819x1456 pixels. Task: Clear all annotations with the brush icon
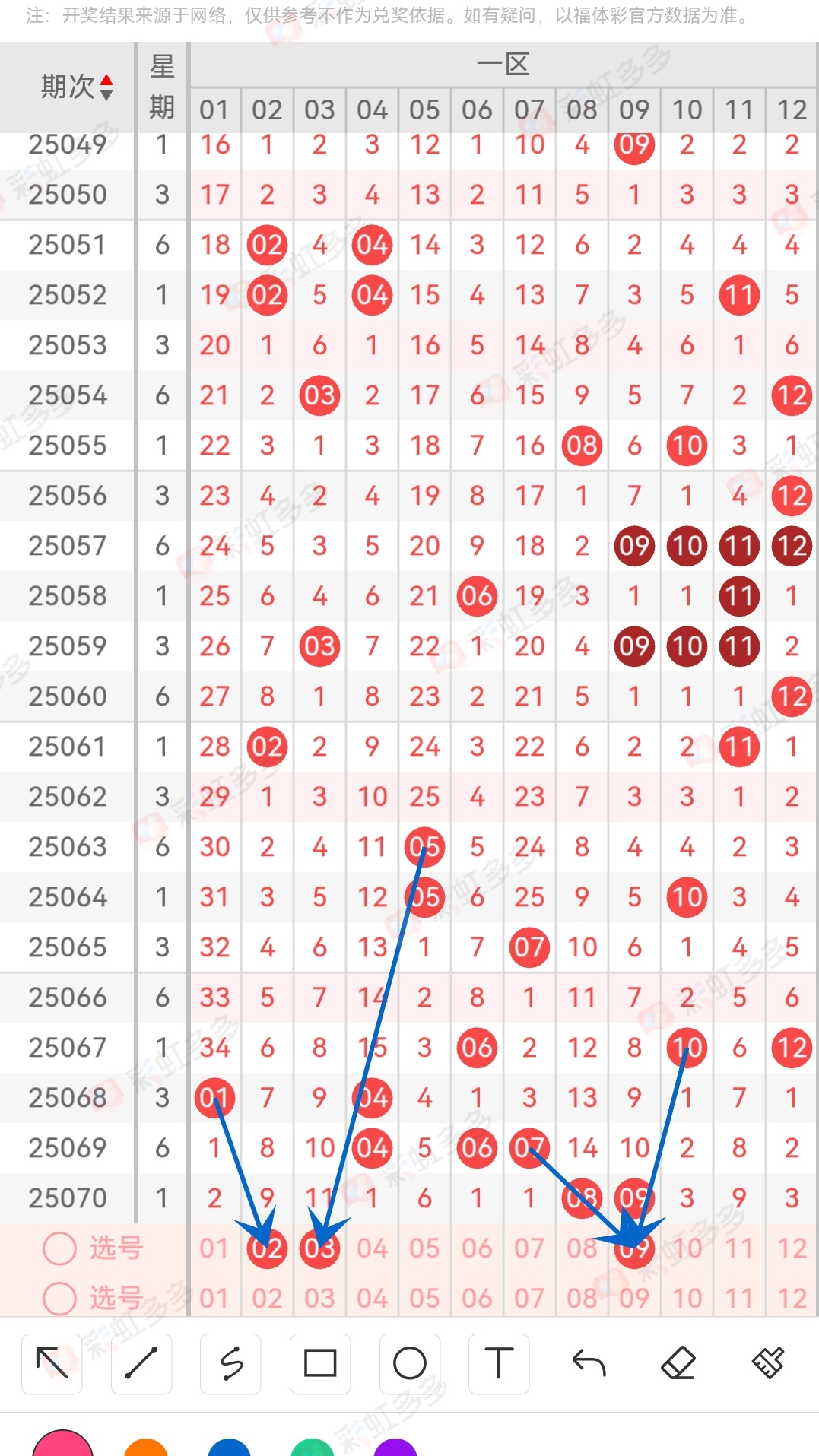[768, 1363]
